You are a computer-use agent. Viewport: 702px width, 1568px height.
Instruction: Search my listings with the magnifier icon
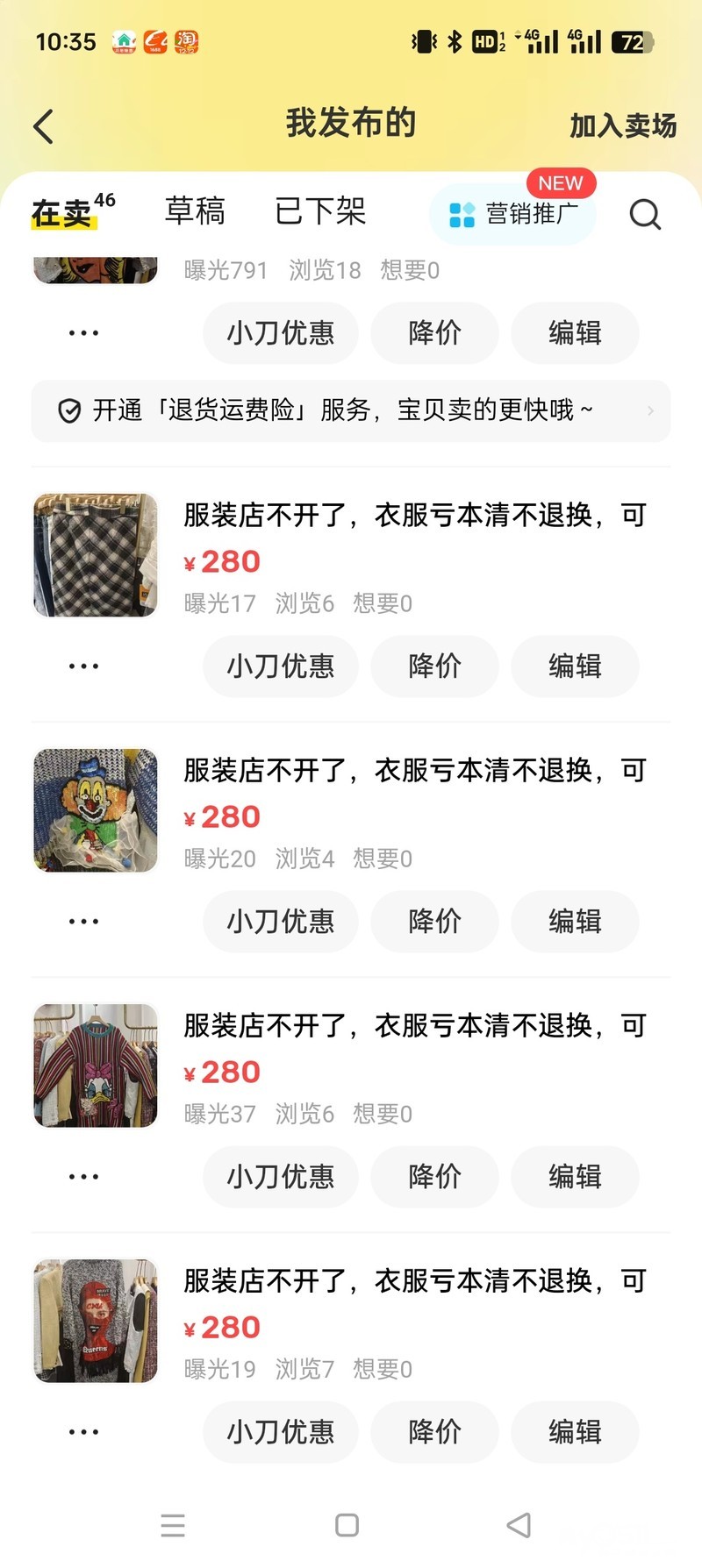pyautogui.click(x=645, y=214)
